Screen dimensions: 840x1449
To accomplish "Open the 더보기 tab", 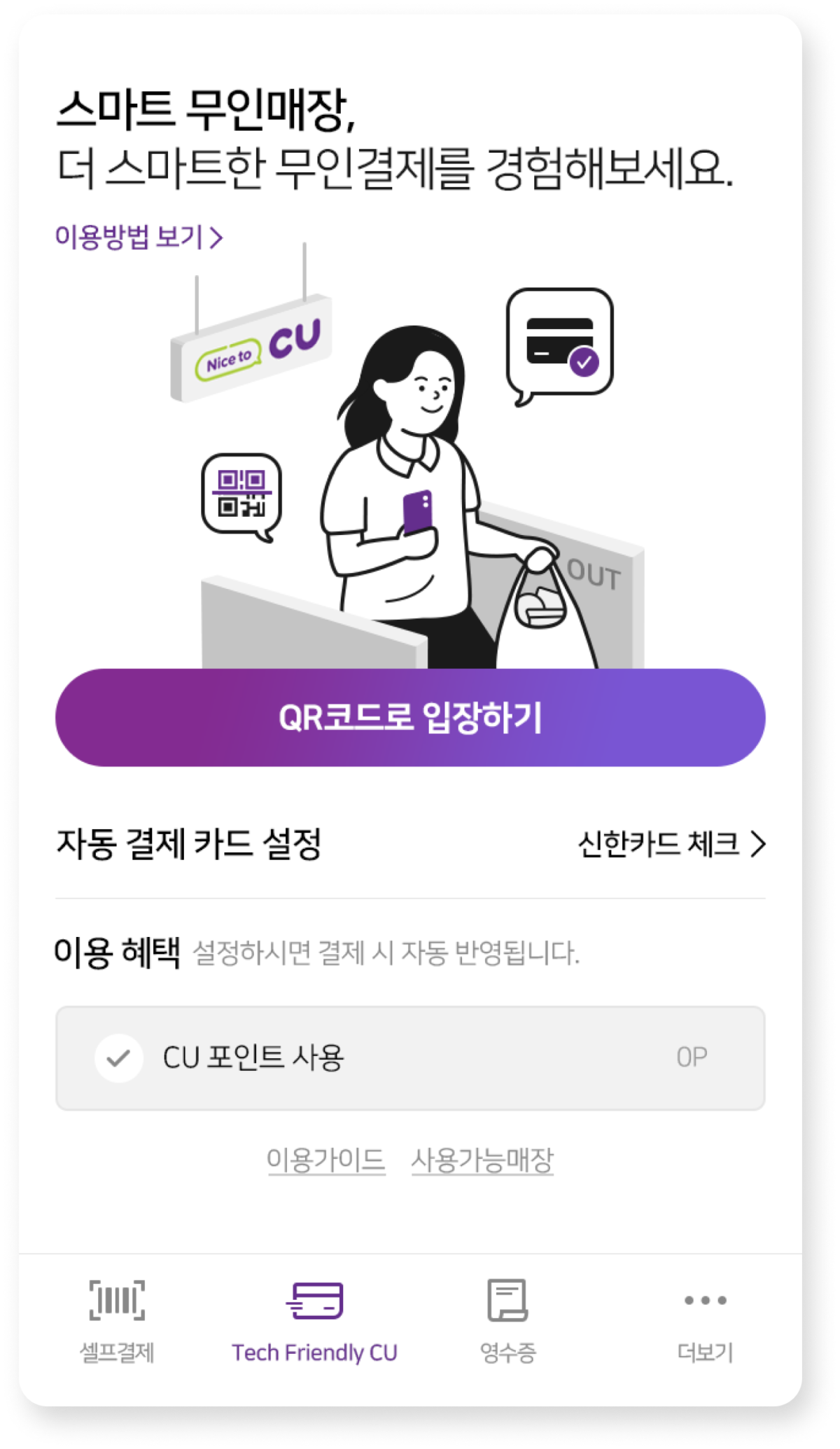I will click(x=705, y=1320).
